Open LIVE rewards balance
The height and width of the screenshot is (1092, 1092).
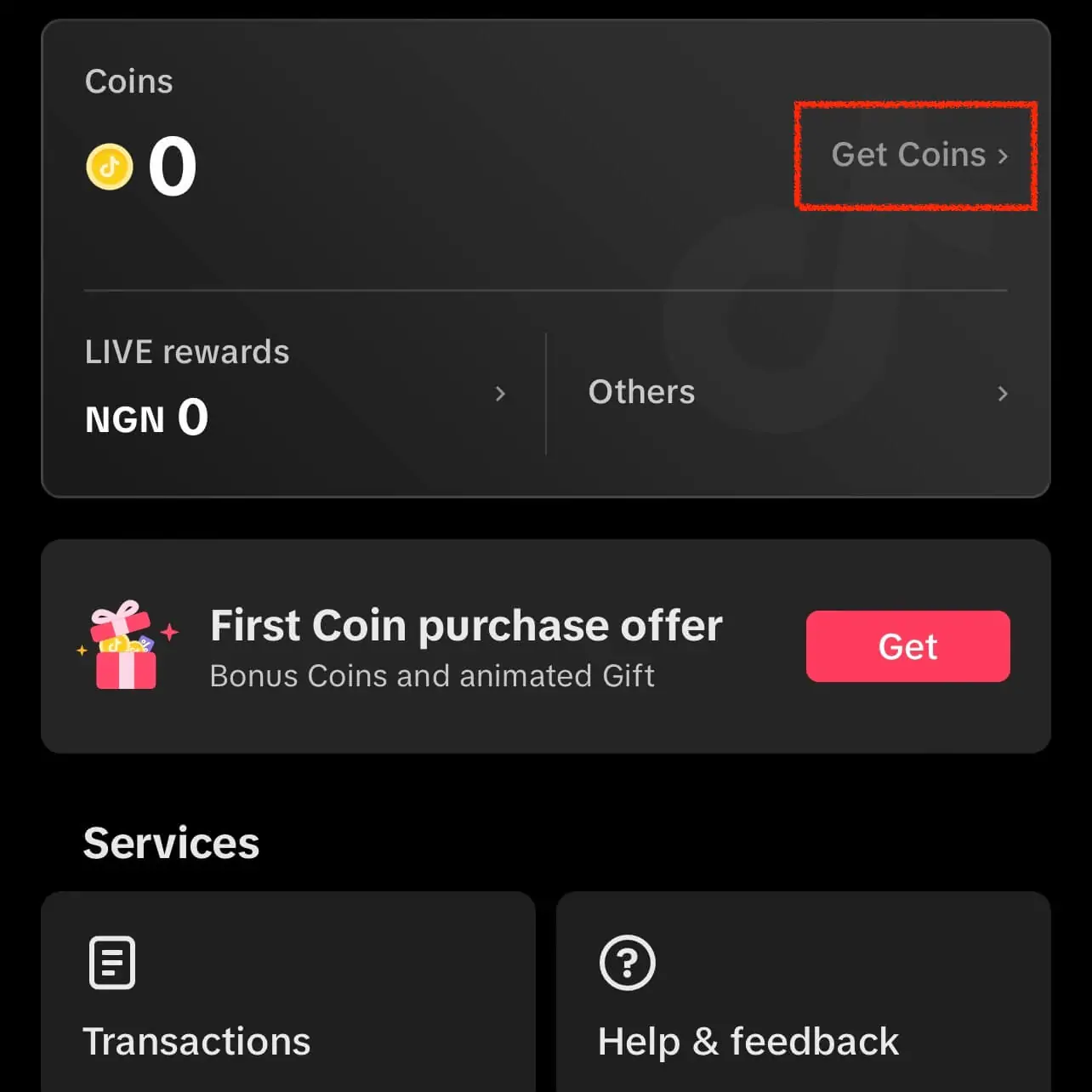click(x=293, y=393)
